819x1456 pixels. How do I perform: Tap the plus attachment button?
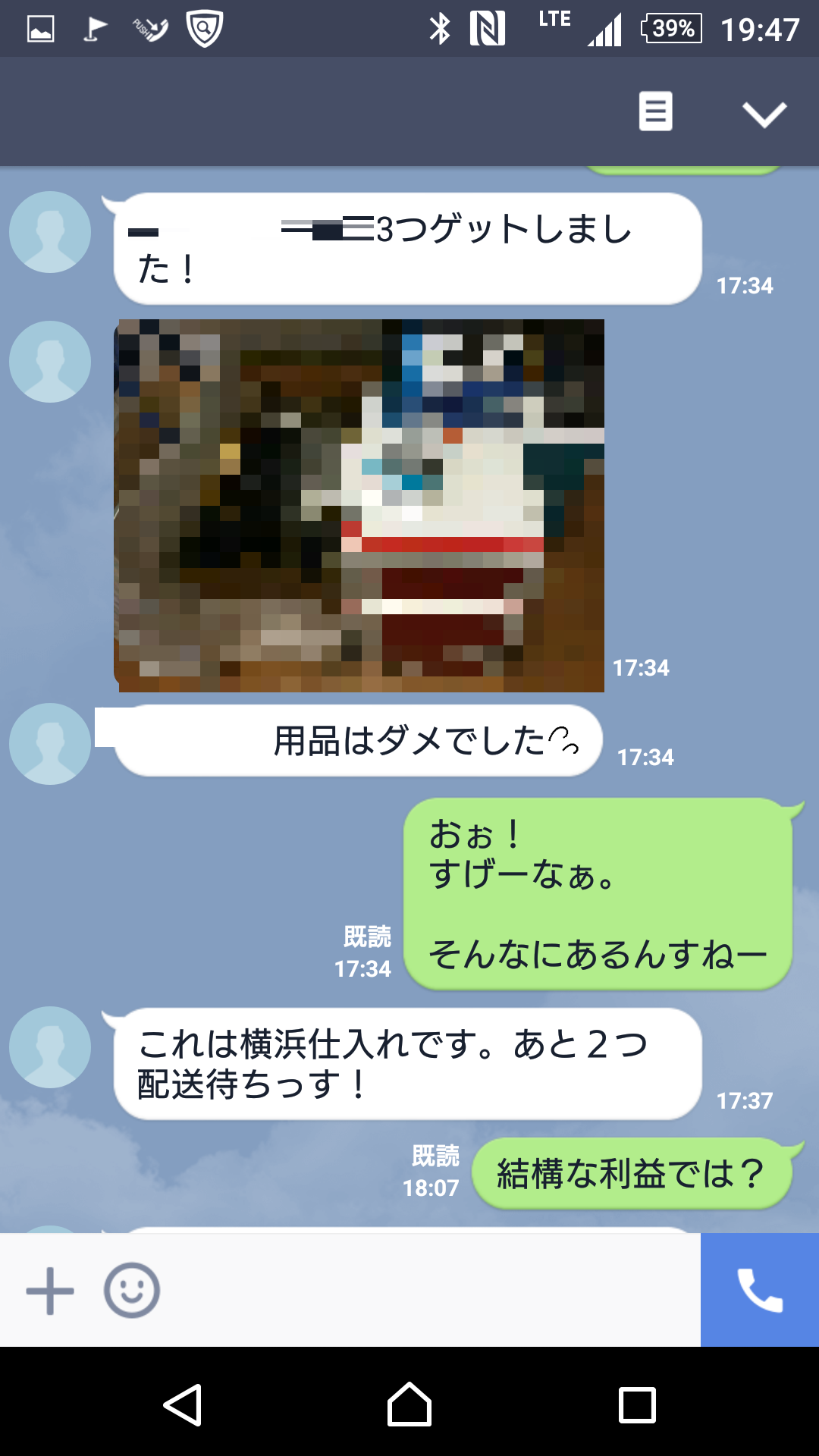(x=50, y=1290)
